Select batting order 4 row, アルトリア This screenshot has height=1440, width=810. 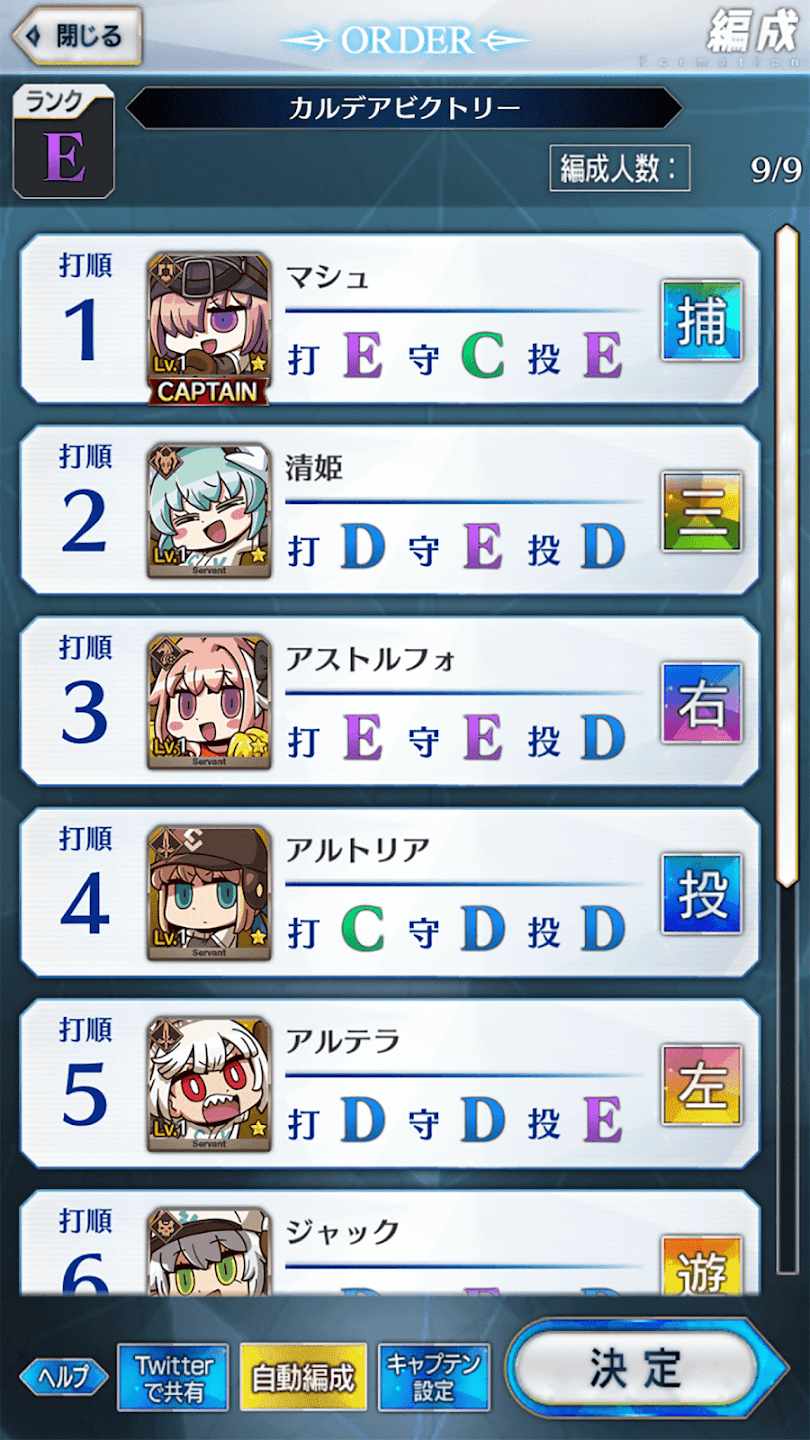click(x=390, y=892)
